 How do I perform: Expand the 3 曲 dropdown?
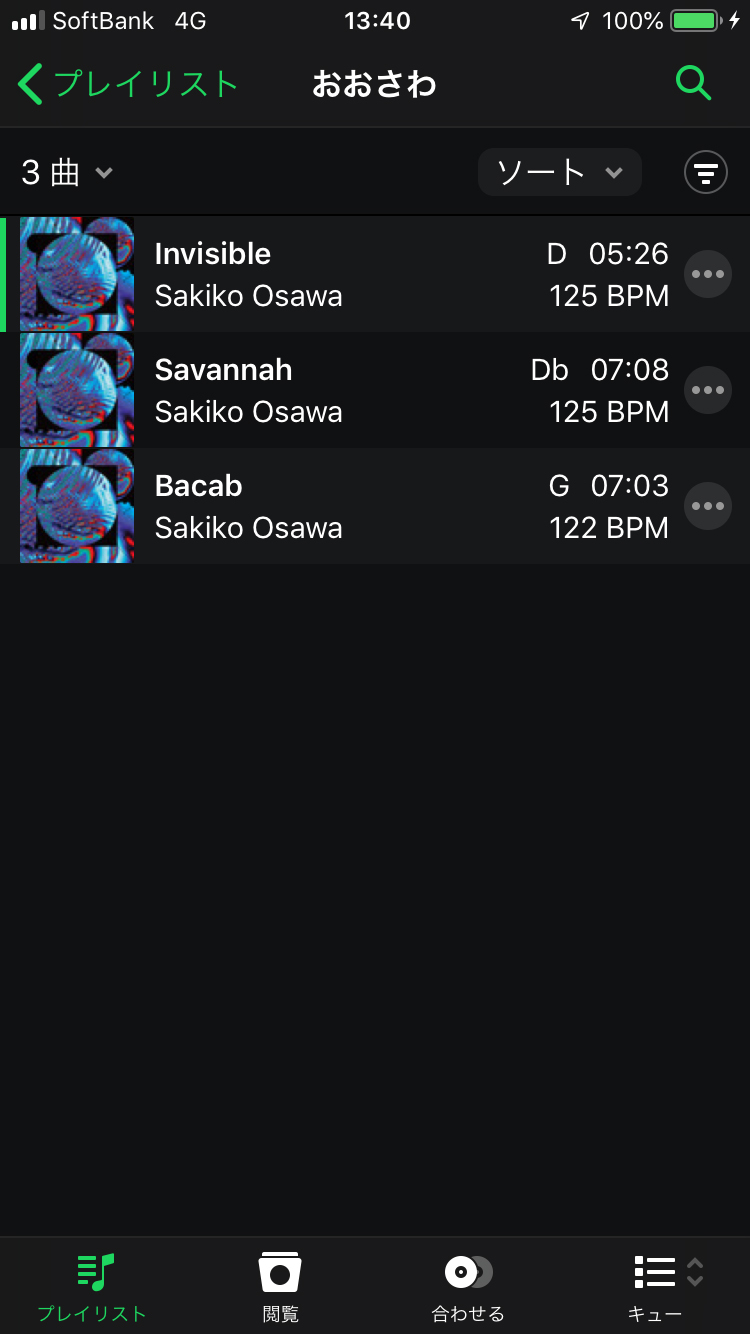pos(67,173)
